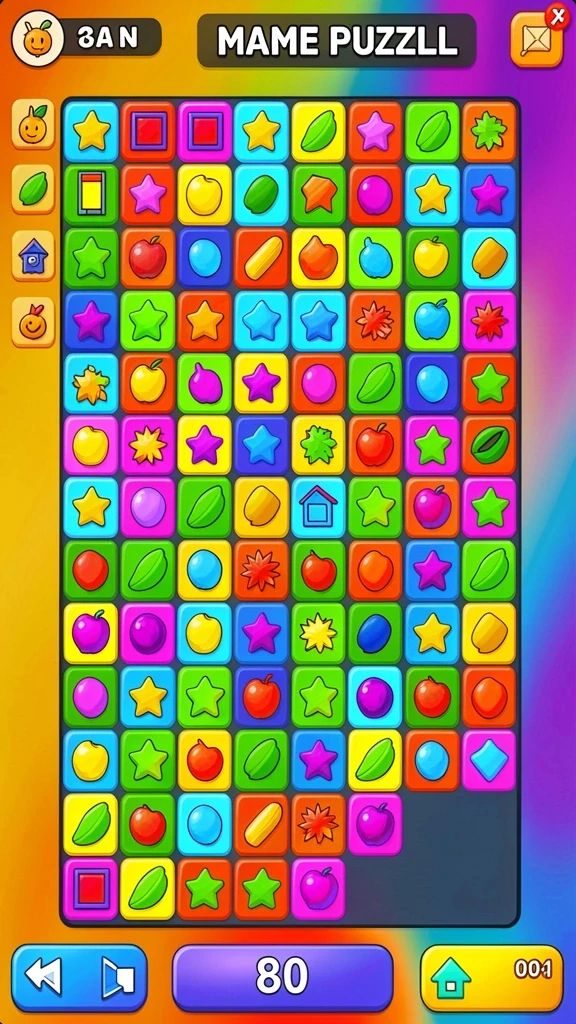
Task: Tap the yellow and red rectangle tile
Action: pyautogui.click(x=91, y=194)
